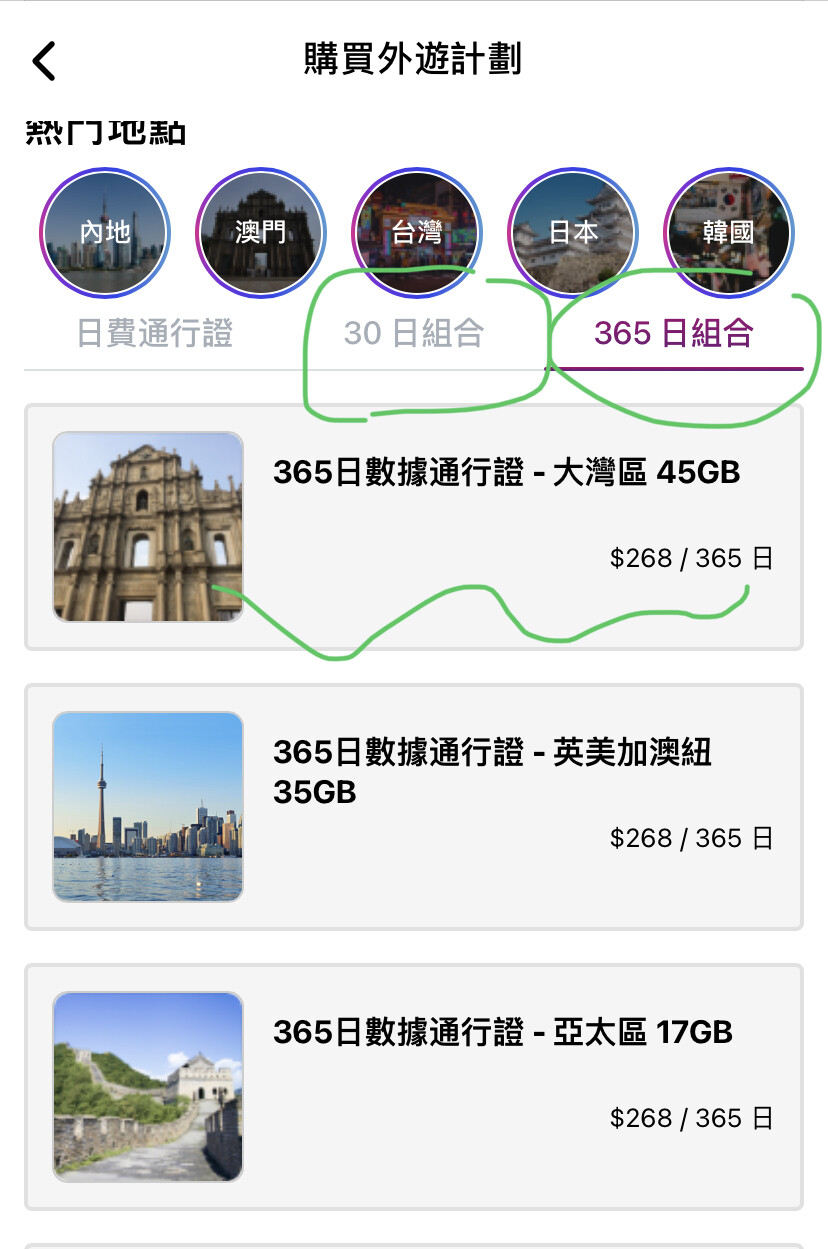Switch to the 30 日組合 tab

414,333
